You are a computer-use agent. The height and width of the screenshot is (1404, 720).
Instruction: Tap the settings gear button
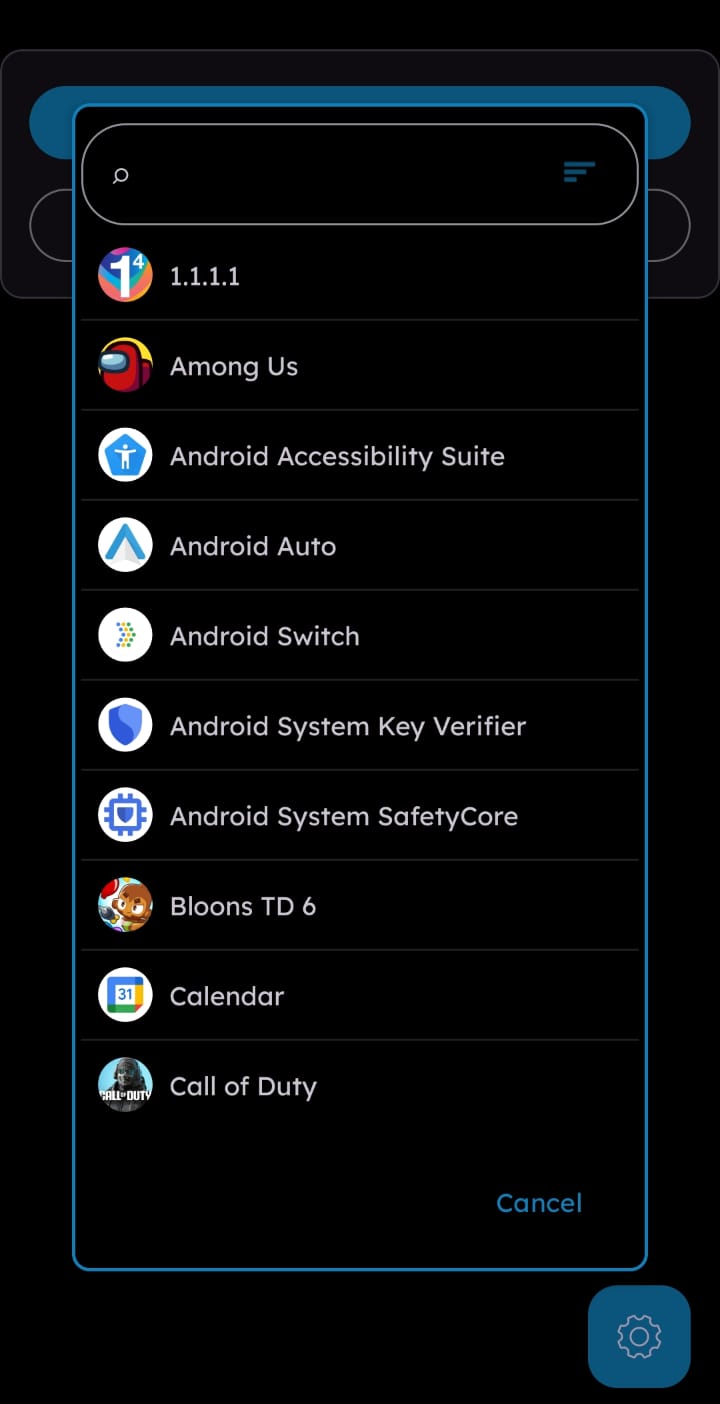tap(638, 1335)
